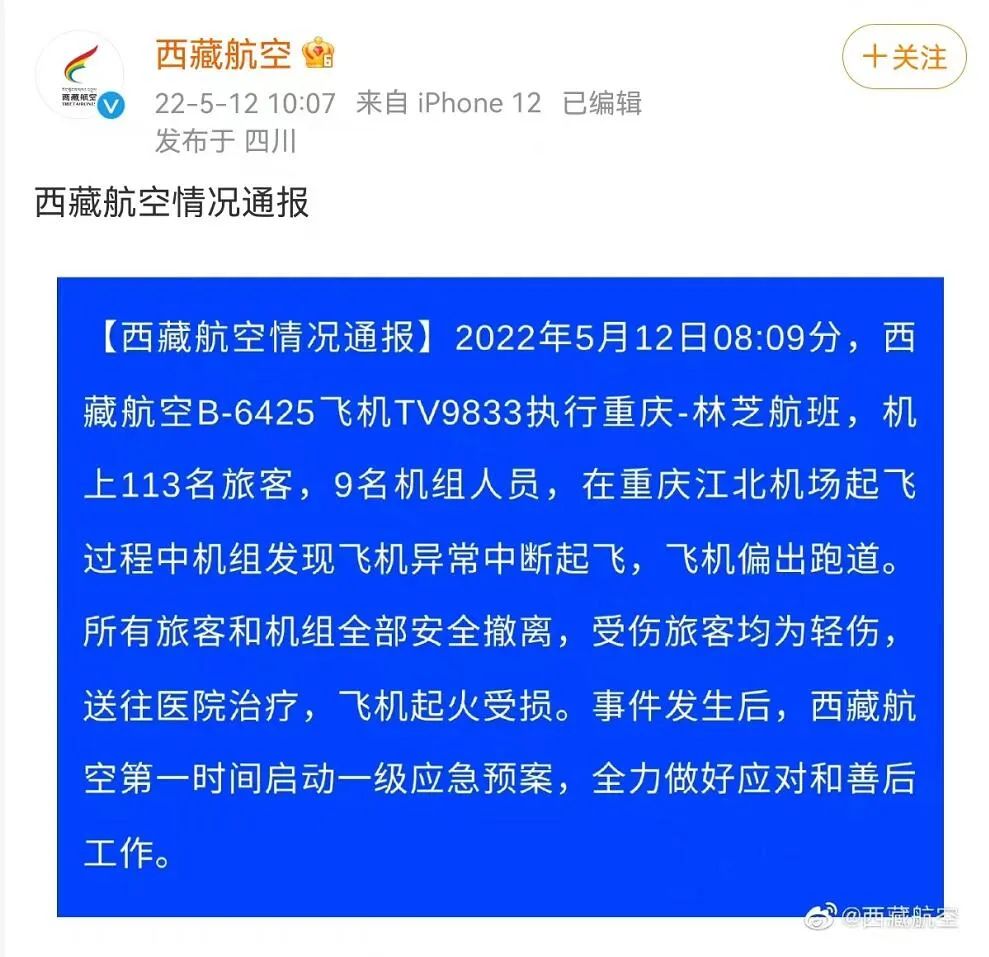View the blue 情况通报 image full screen
This screenshot has height=957, width=989.
click(500, 597)
